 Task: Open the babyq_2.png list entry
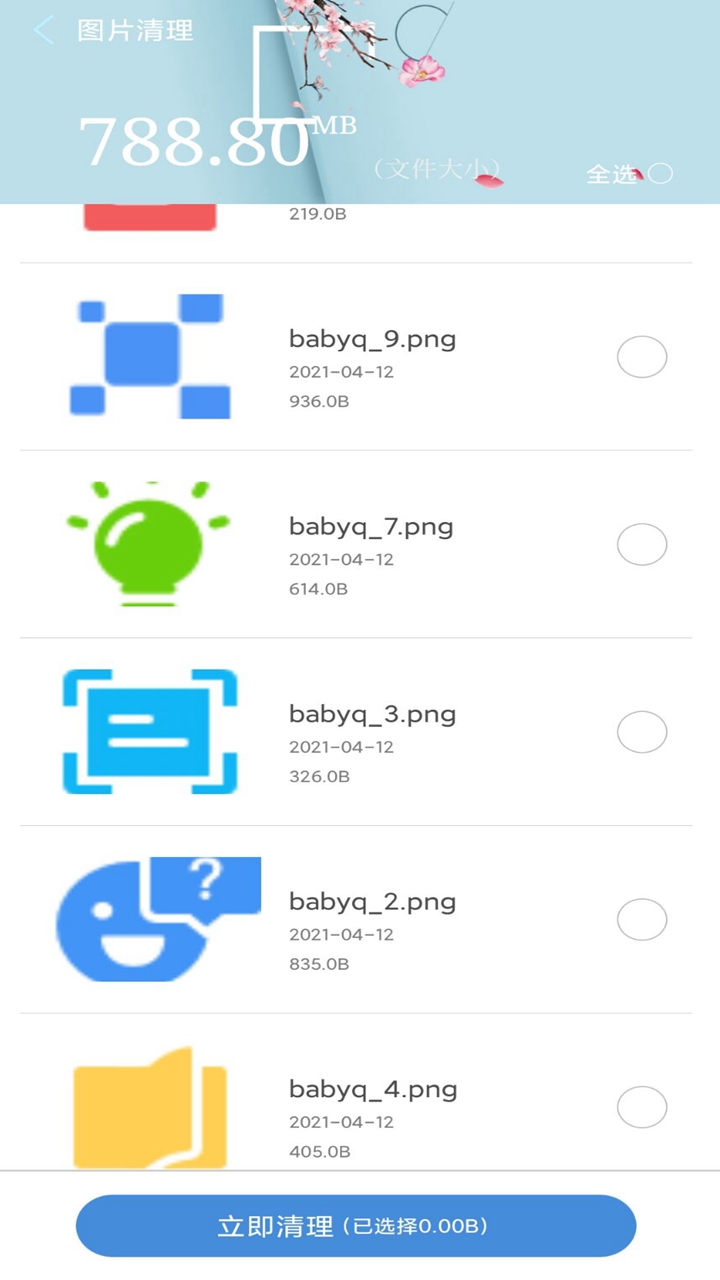(370, 900)
